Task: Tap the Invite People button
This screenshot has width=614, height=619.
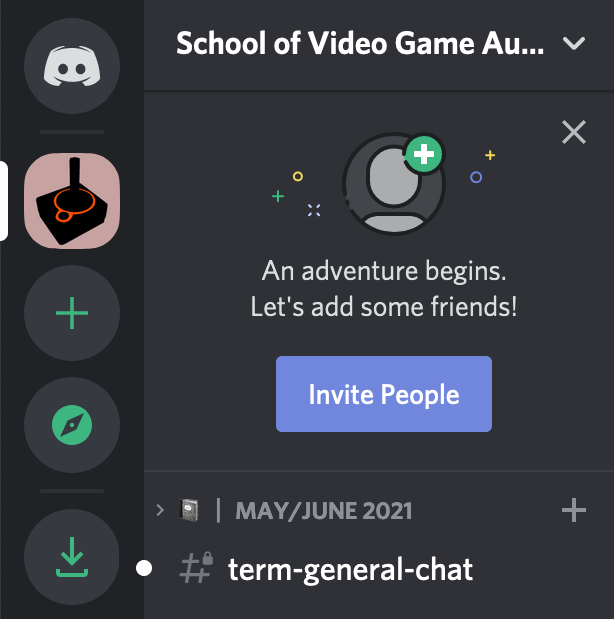Action: coord(384,394)
